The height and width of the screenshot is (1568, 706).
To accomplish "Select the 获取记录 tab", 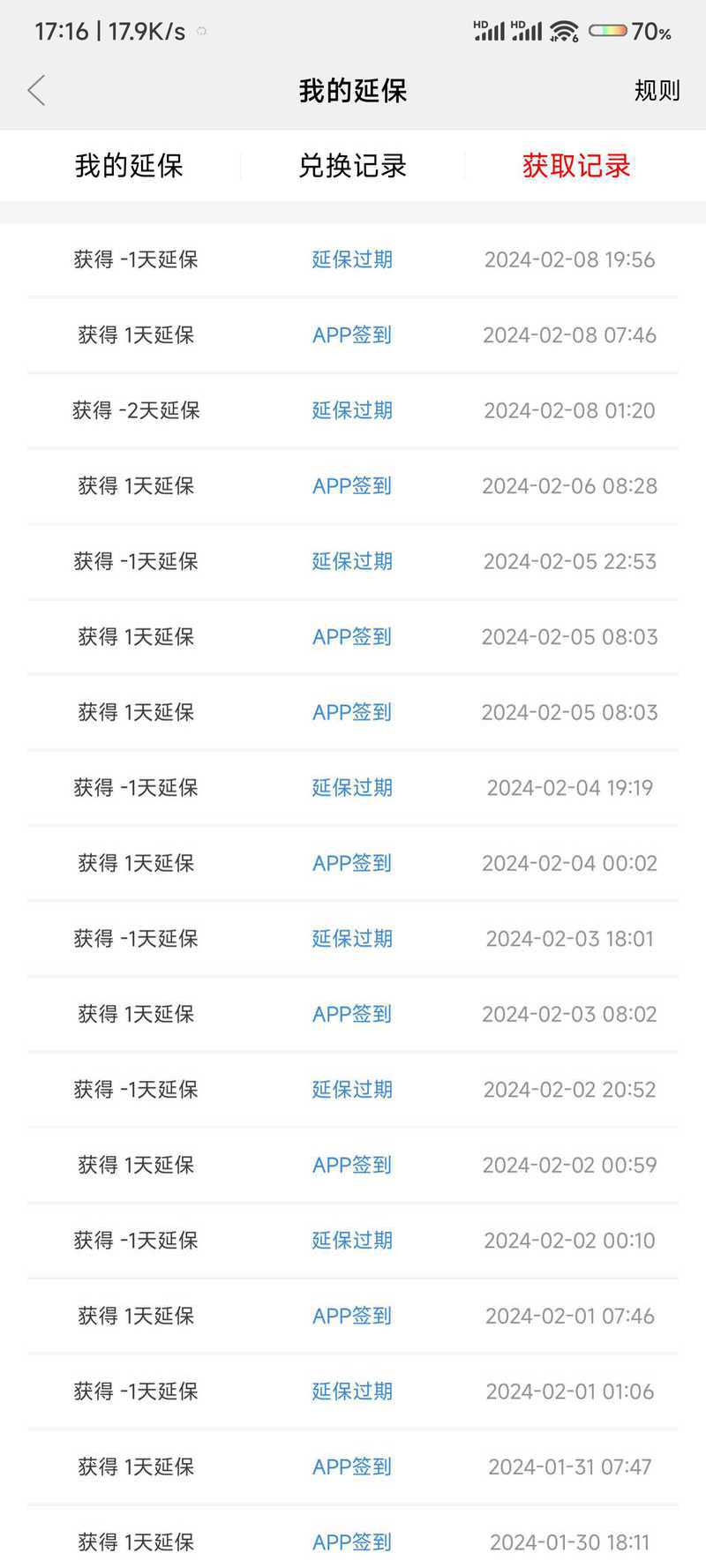I will 576,166.
